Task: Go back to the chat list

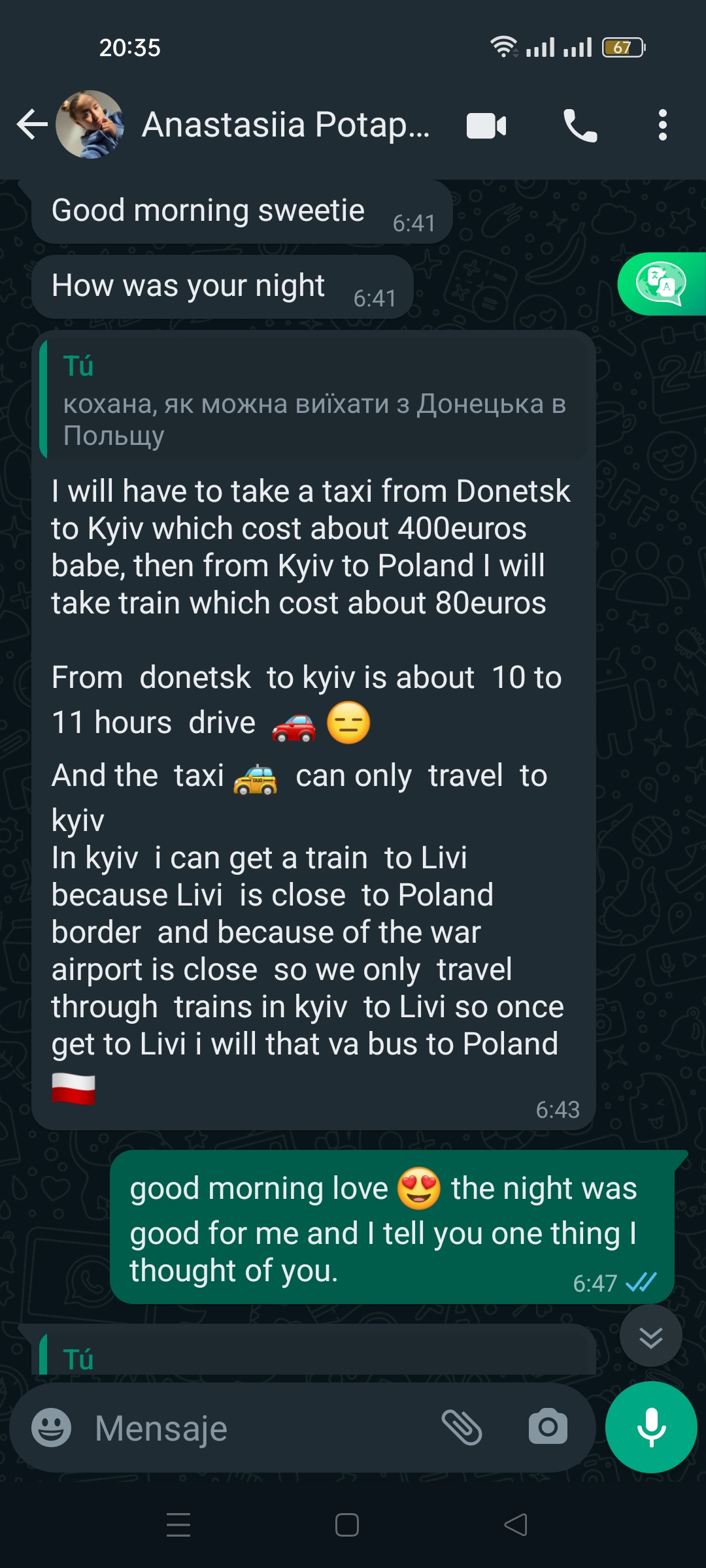Action: [31, 125]
